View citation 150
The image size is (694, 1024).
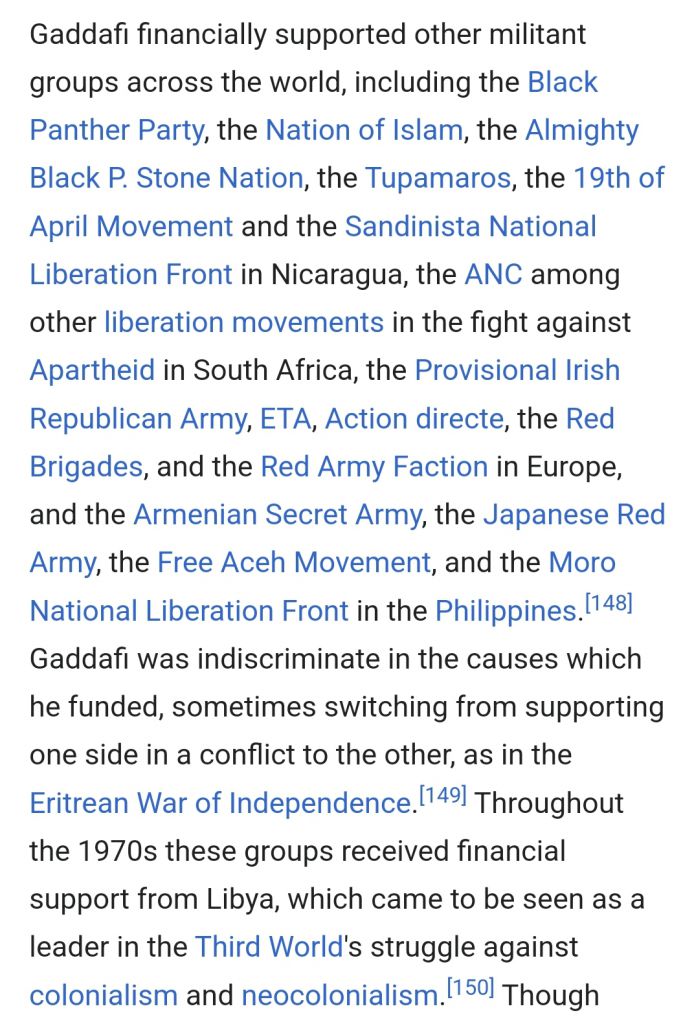pyautogui.click(x=471, y=987)
